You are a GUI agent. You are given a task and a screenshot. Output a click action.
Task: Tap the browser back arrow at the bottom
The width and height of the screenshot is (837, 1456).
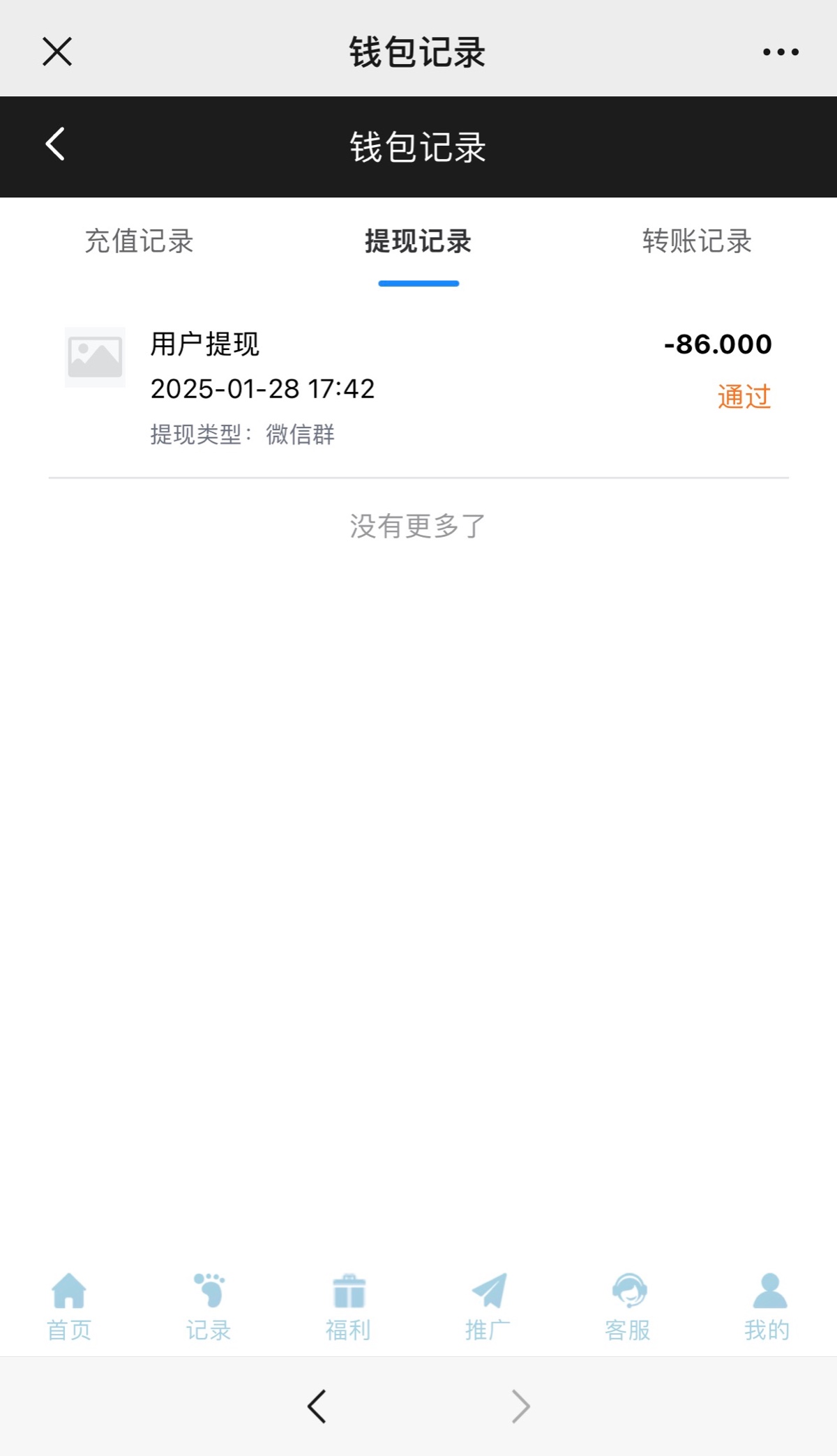pyautogui.click(x=317, y=1406)
